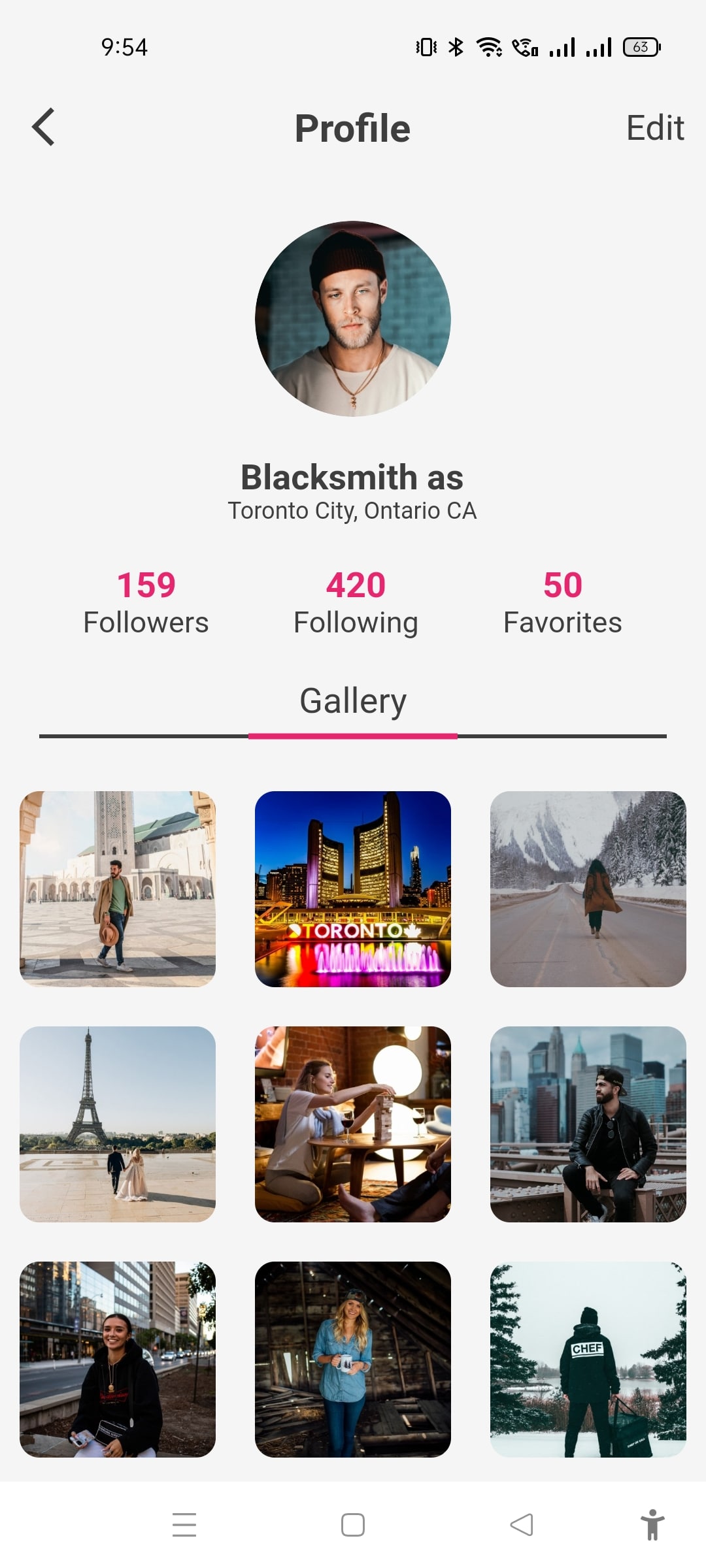The width and height of the screenshot is (706, 1568).
Task: Open the mosque plaza photo
Action: click(118, 889)
